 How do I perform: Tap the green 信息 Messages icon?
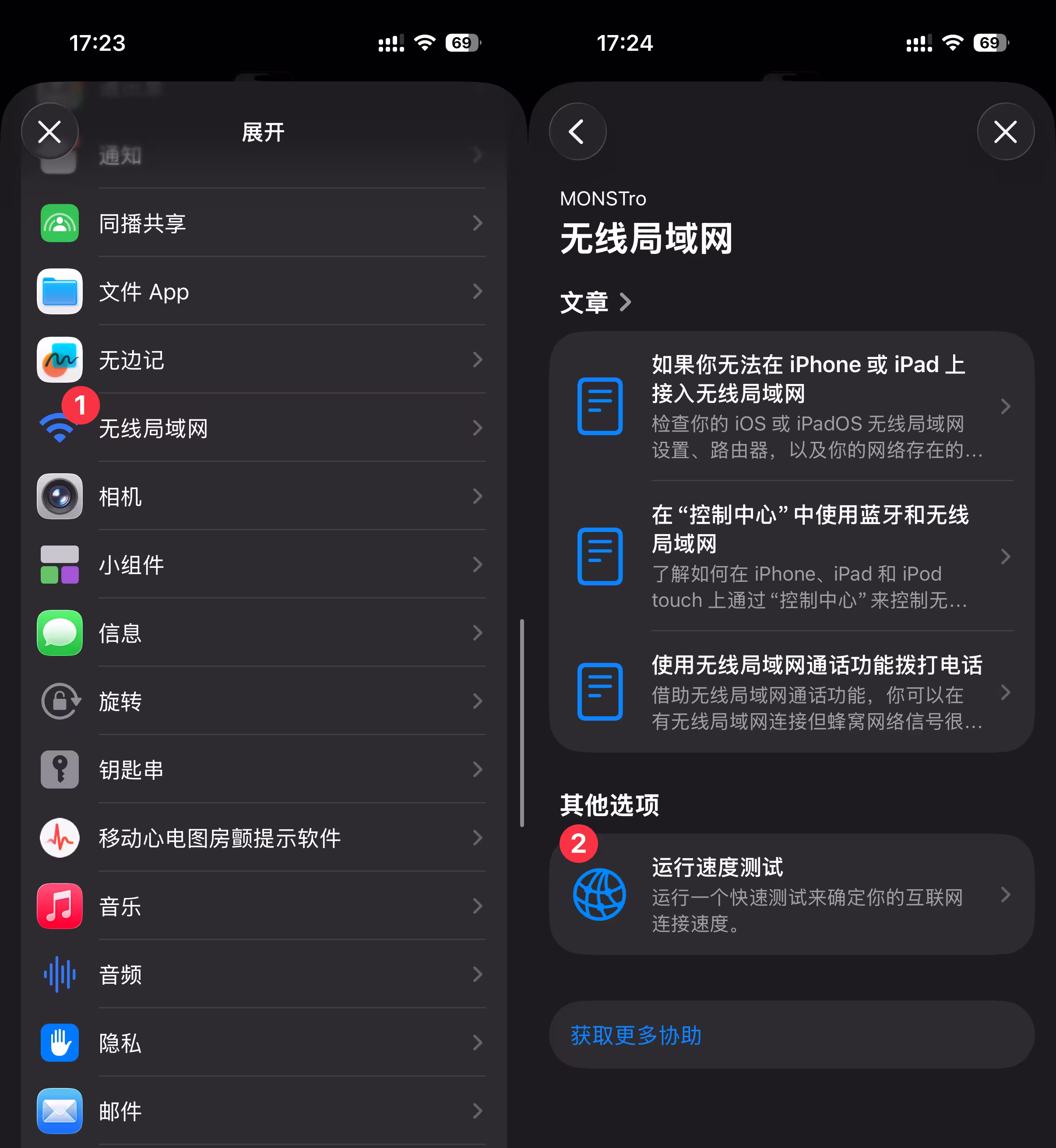coord(60,633)
